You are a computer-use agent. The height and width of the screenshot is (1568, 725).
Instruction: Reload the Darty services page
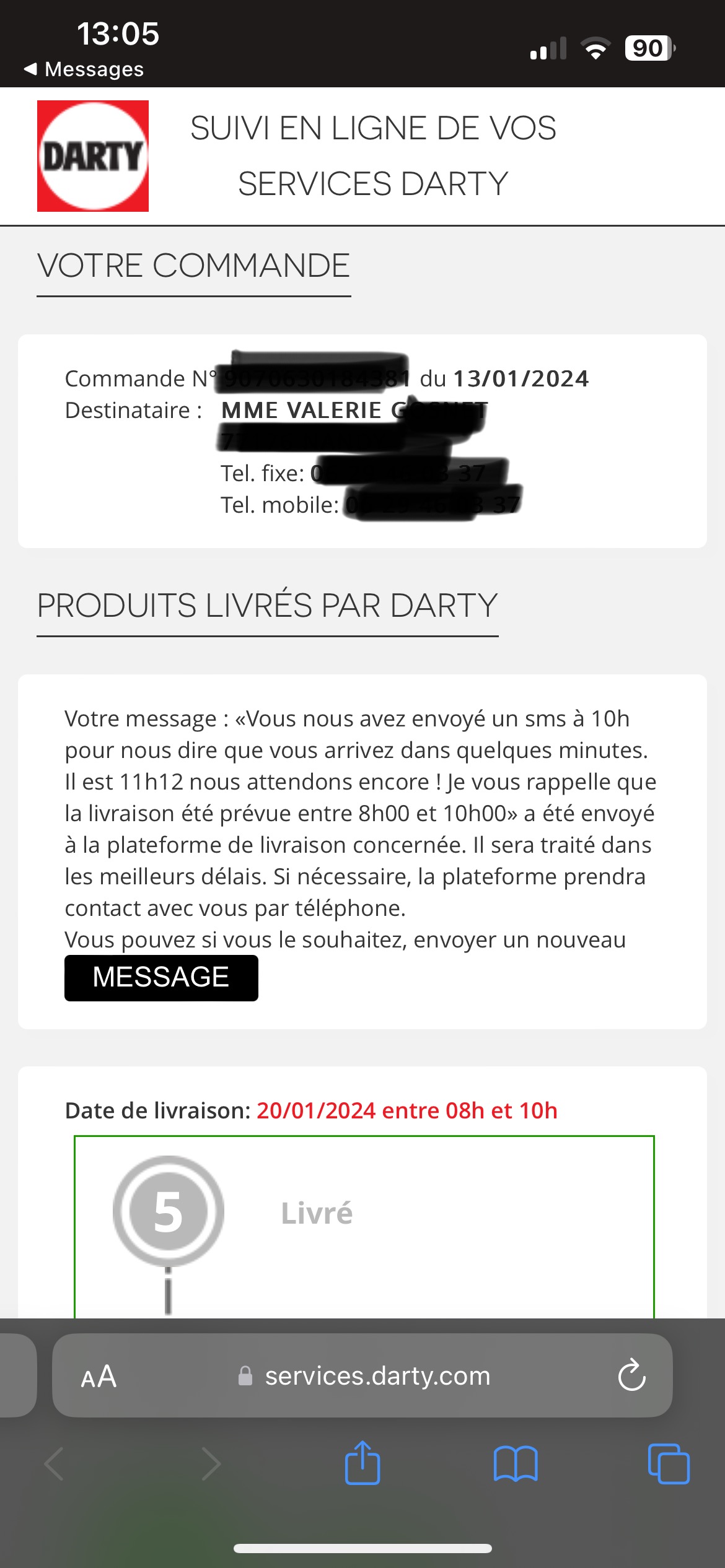pos(631,1376)
